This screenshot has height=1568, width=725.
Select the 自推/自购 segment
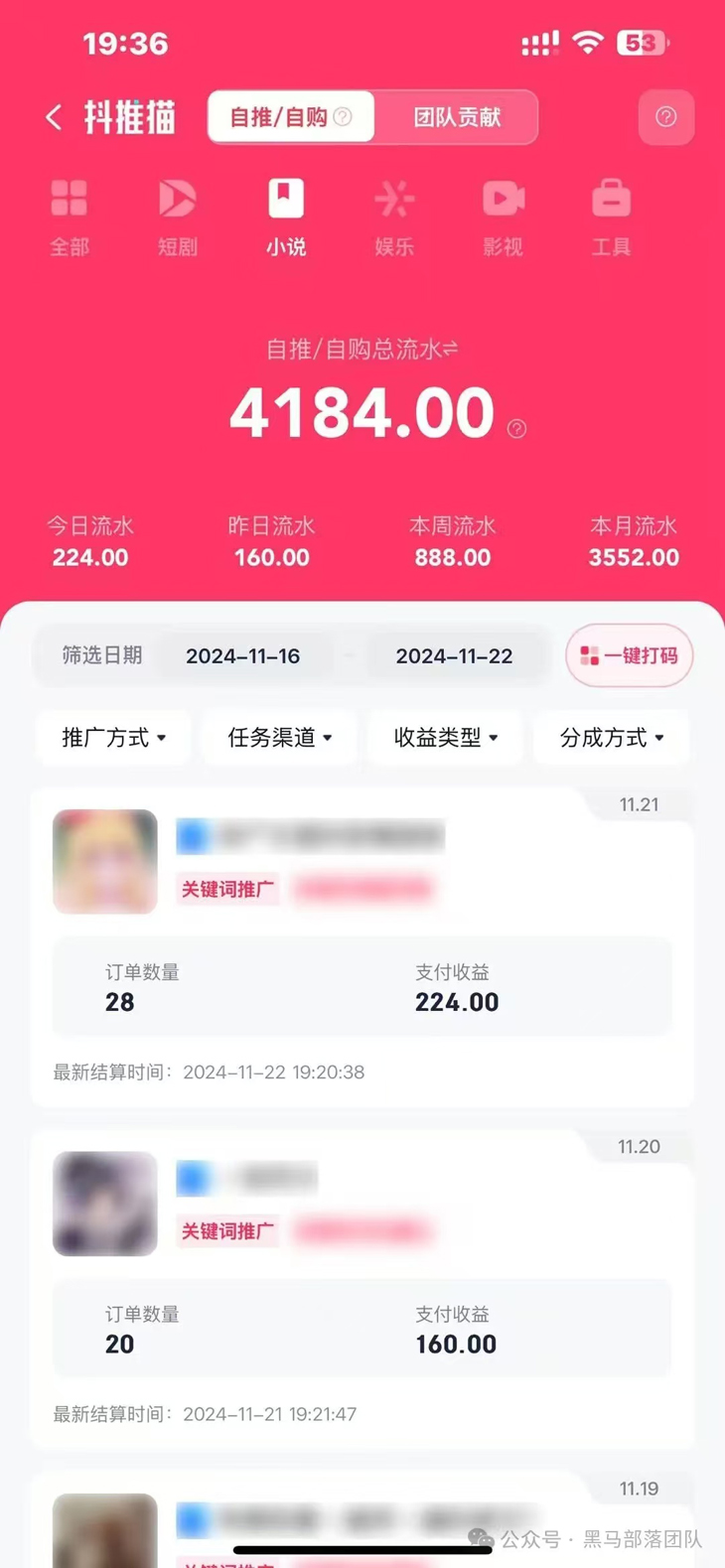(x=290, y=117)
